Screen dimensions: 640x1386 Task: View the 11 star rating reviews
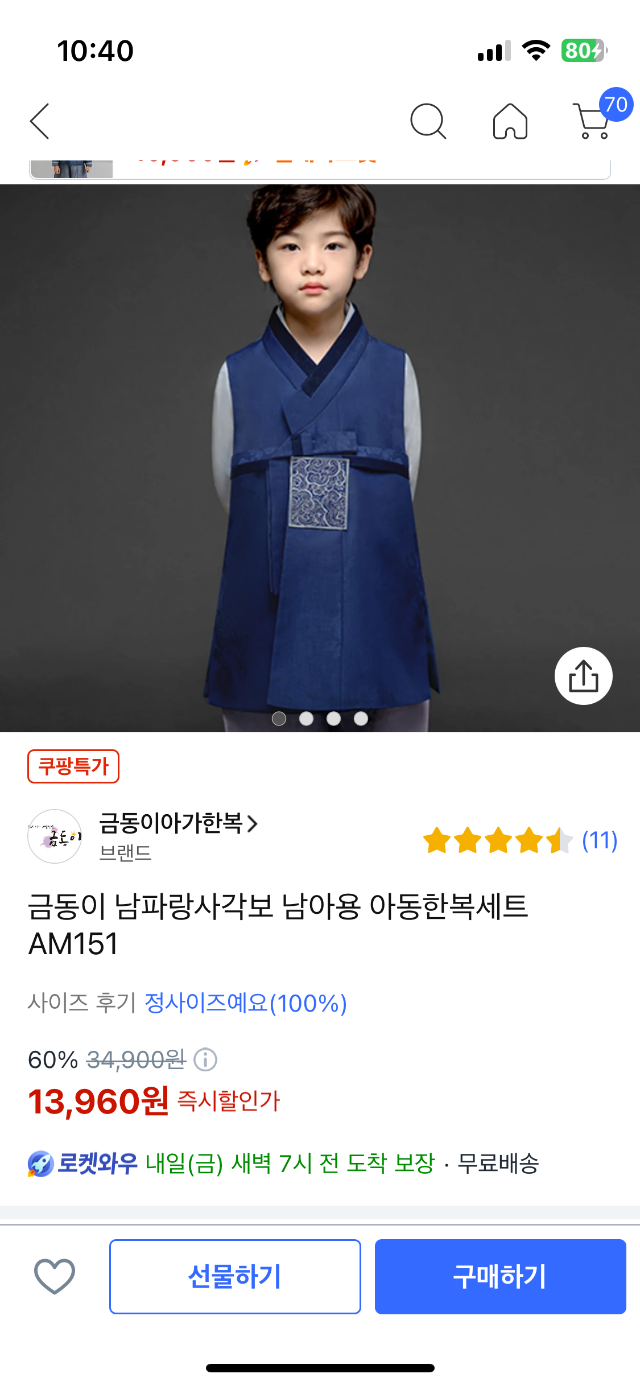519,840
